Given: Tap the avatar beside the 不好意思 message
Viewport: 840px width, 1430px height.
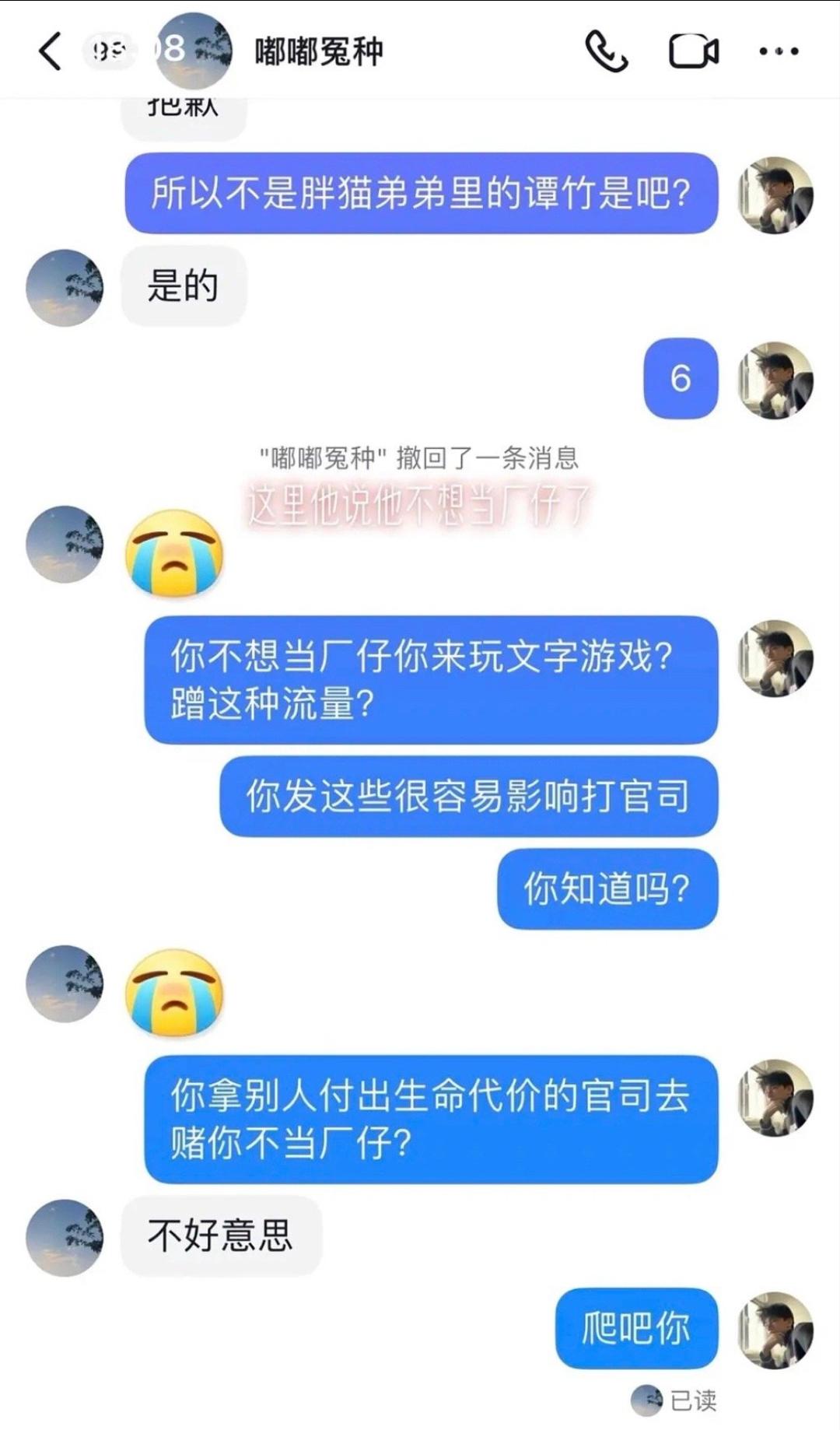Looking at the screenshot, I should (x=65, y=1237).
